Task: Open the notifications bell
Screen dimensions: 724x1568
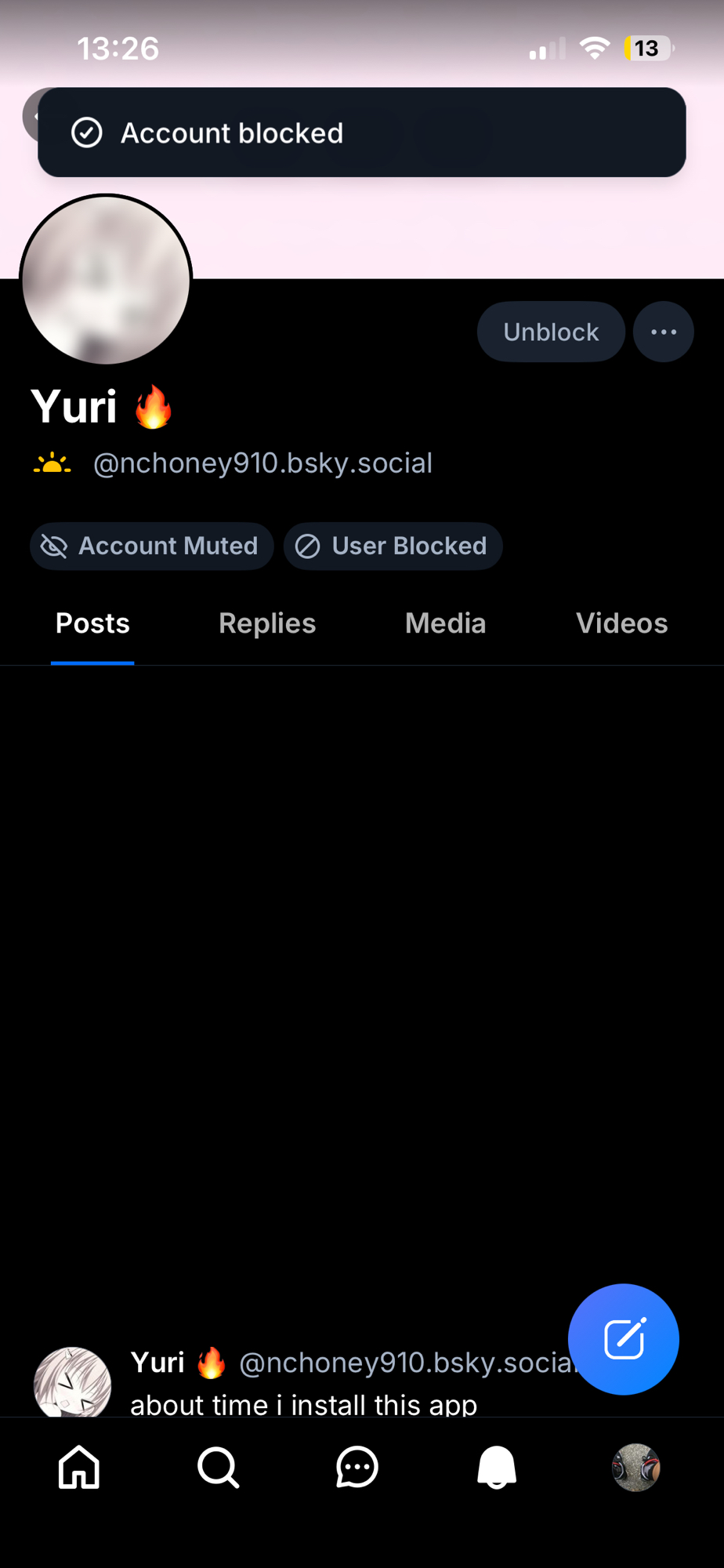Action: click(496, 1467)
